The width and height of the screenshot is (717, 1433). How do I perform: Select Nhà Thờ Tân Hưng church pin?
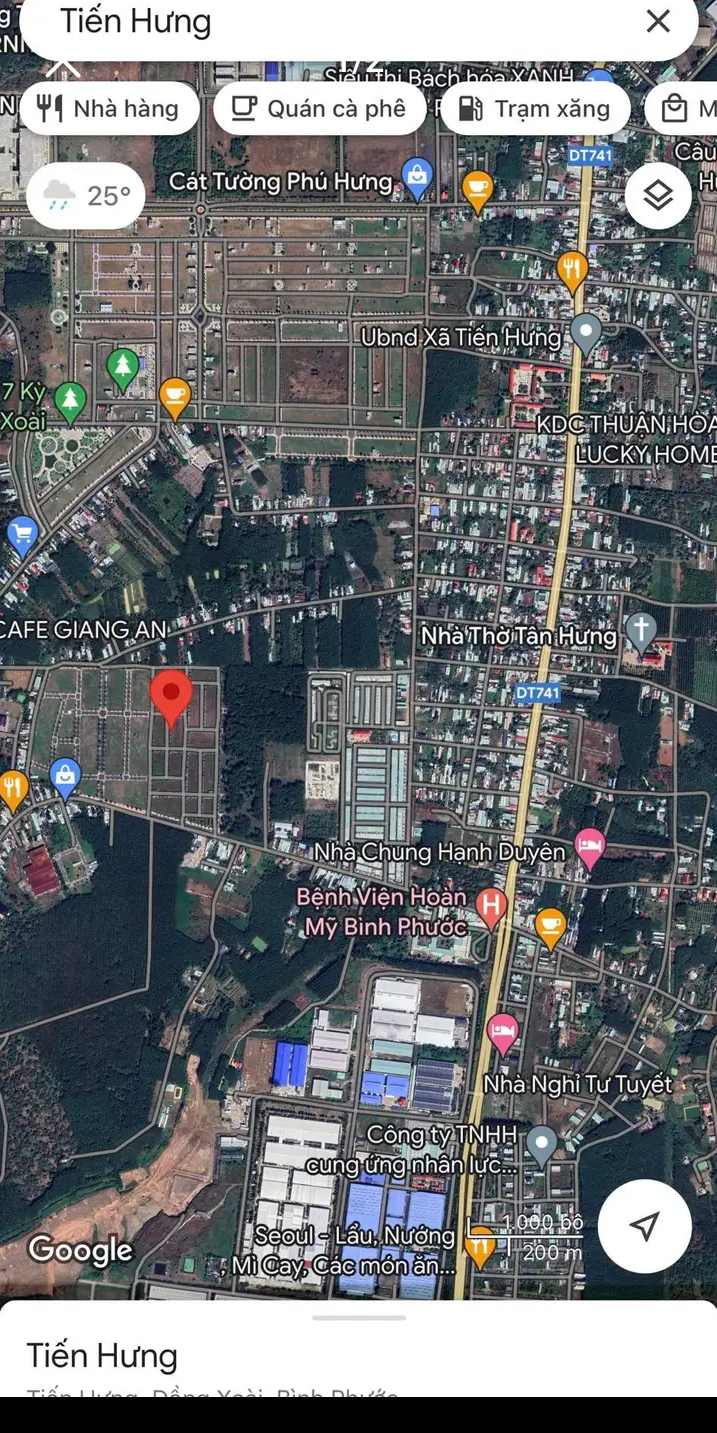[640, 632]
